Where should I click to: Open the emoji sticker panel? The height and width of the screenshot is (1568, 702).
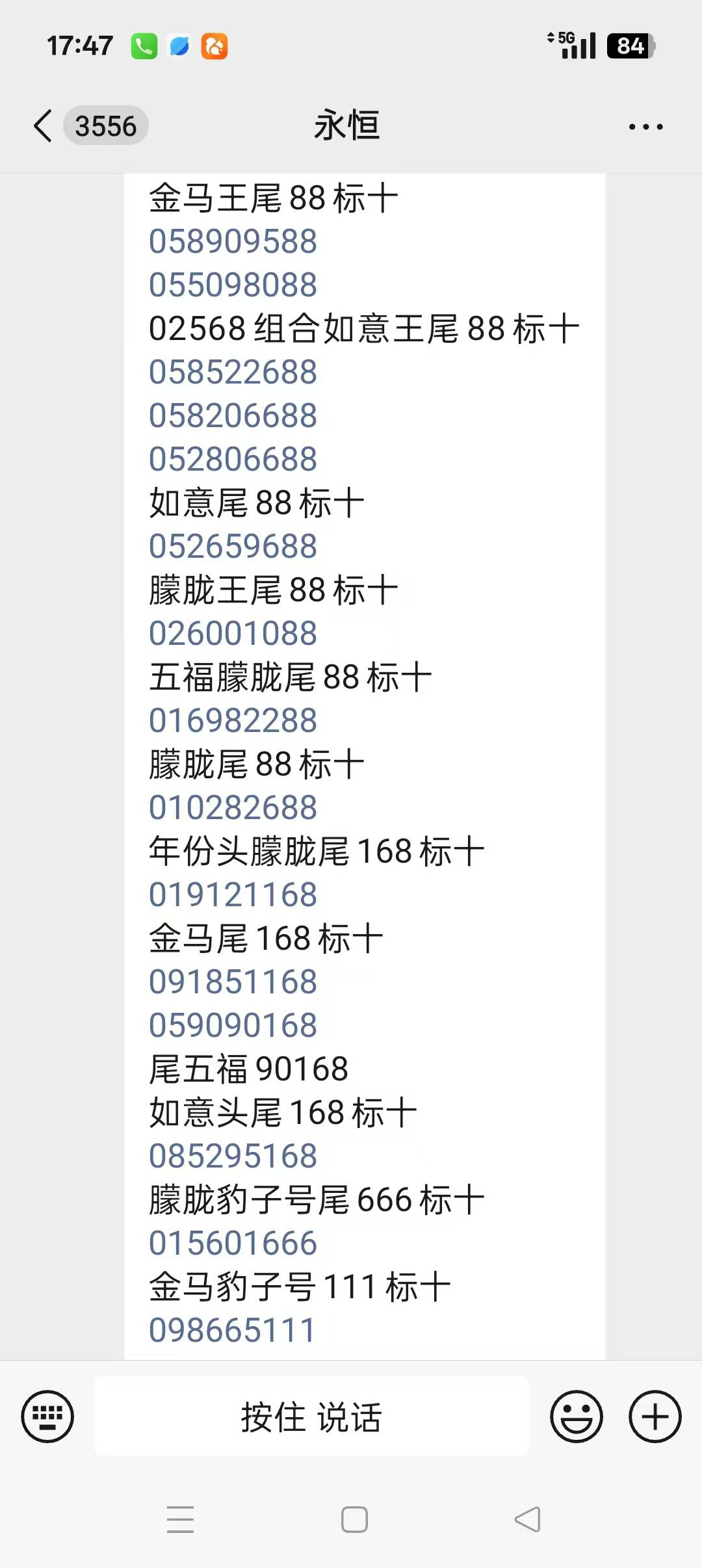click(x=576, y=1417)
